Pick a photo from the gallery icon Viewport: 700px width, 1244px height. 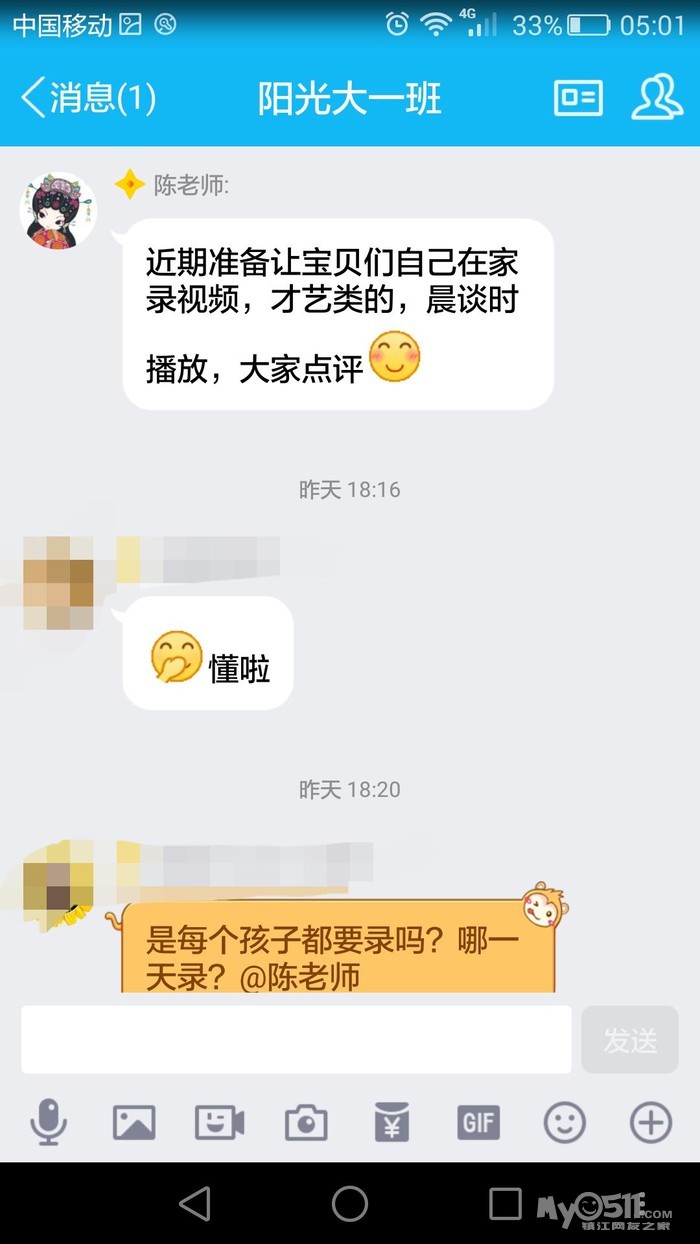pos(134,1123)
